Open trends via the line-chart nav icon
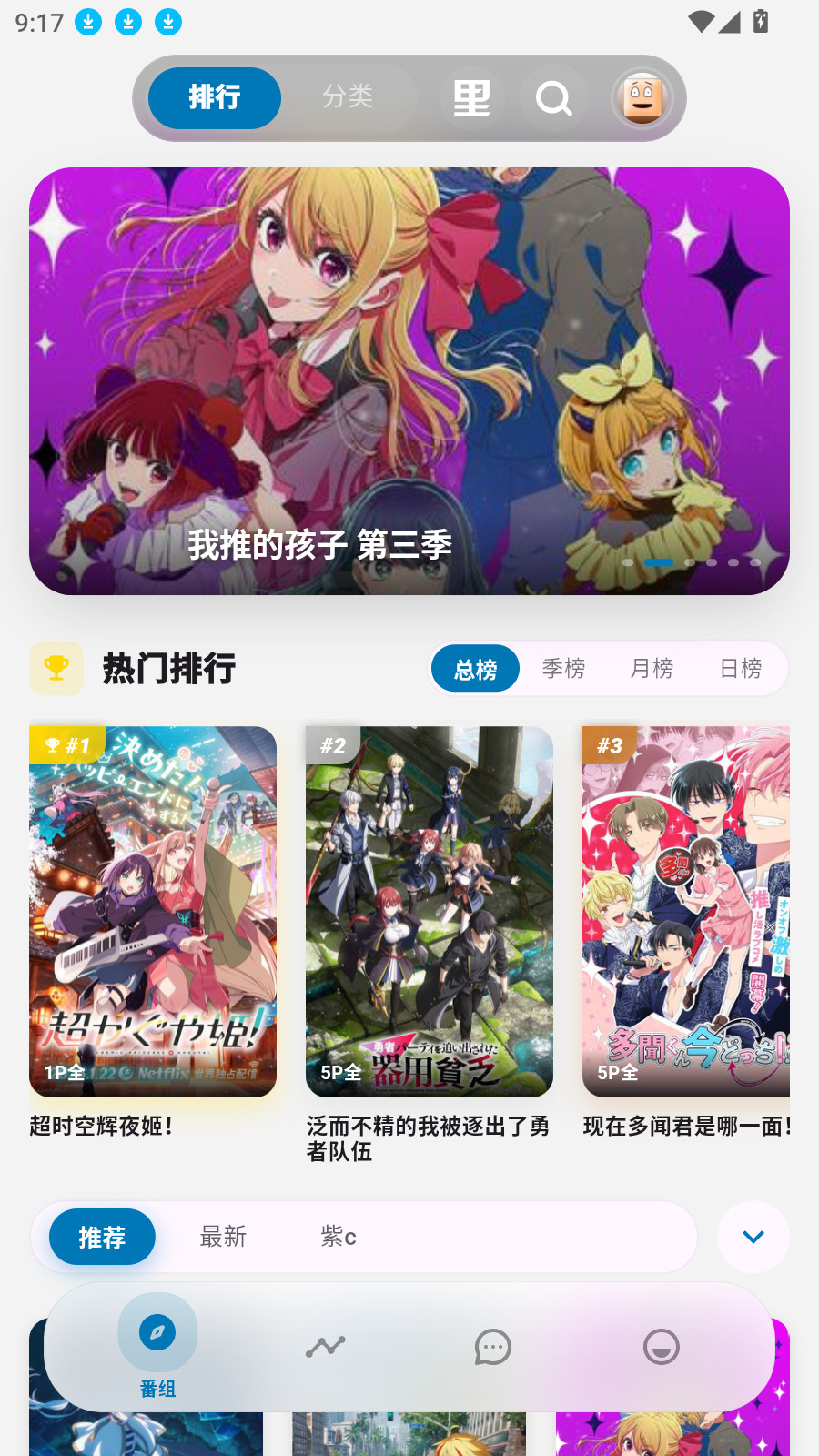This screenshot has height=1456, width=819. pos(325,1346)
